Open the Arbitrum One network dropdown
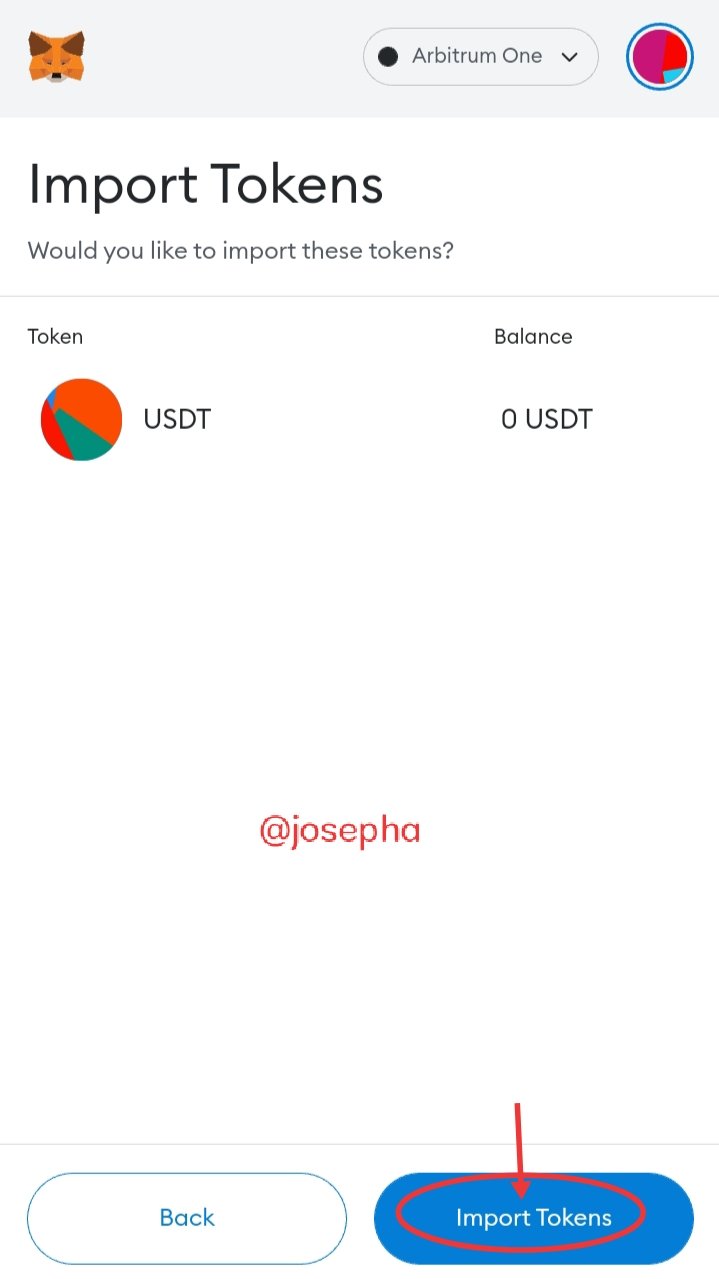The image size is (719, 1279). tap(480, 57)
